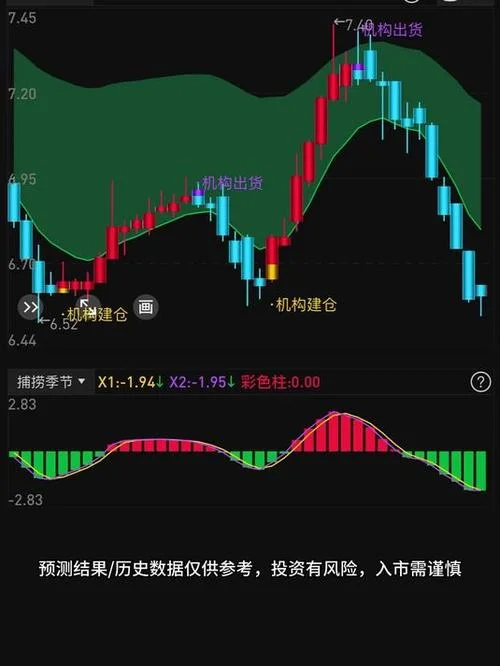Open the indicator help question mark

[480, 382]
